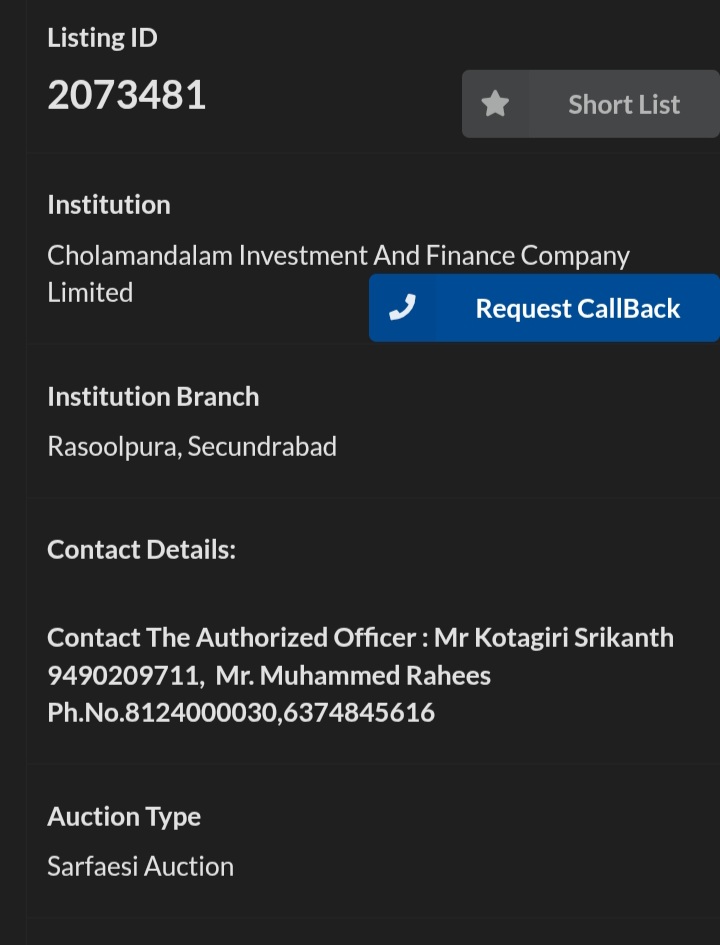
Task: Select the listing ID 2073481
Action: (126, 94)
